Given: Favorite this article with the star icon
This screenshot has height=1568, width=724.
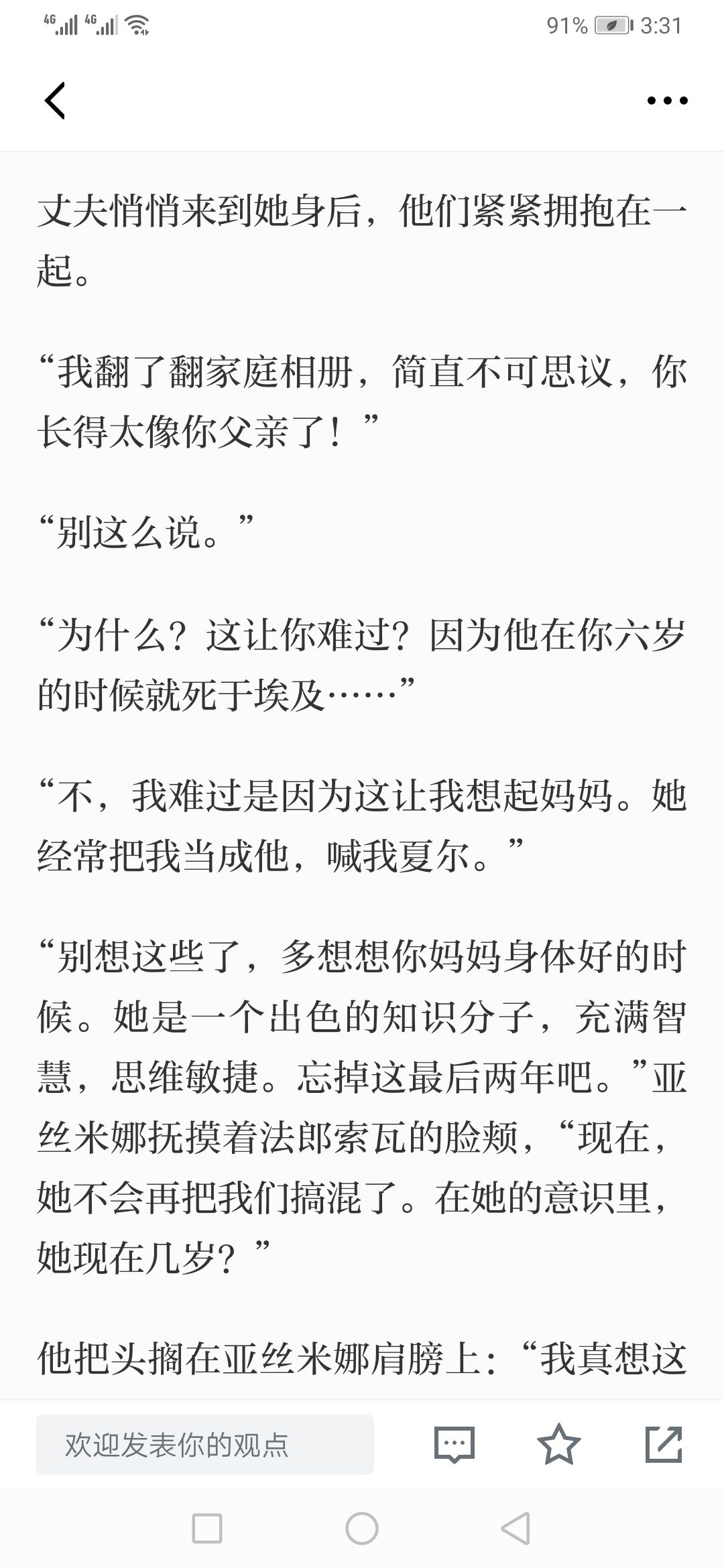Looking at the screenshot, I should pos(558,1444).
